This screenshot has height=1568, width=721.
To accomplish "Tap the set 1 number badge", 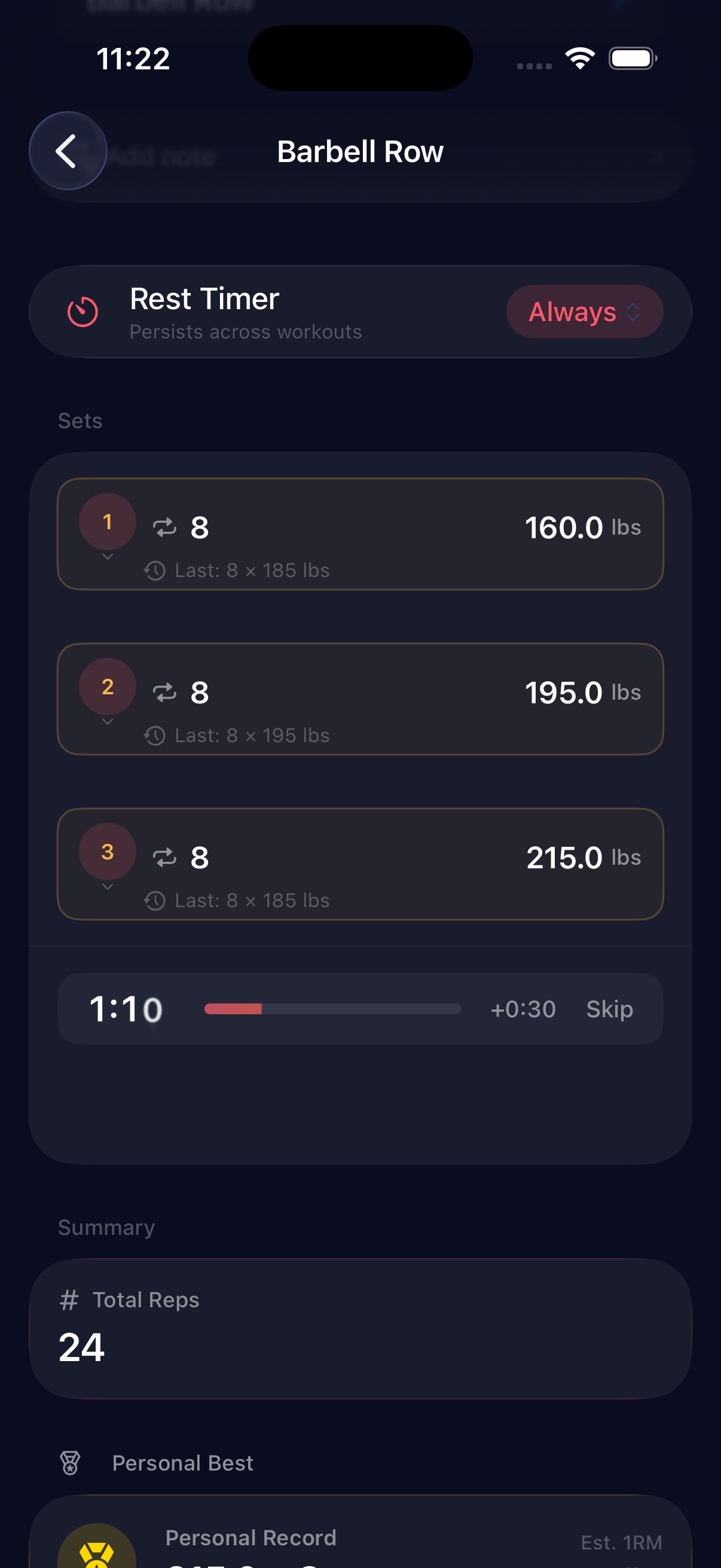I will pos(107,521).
